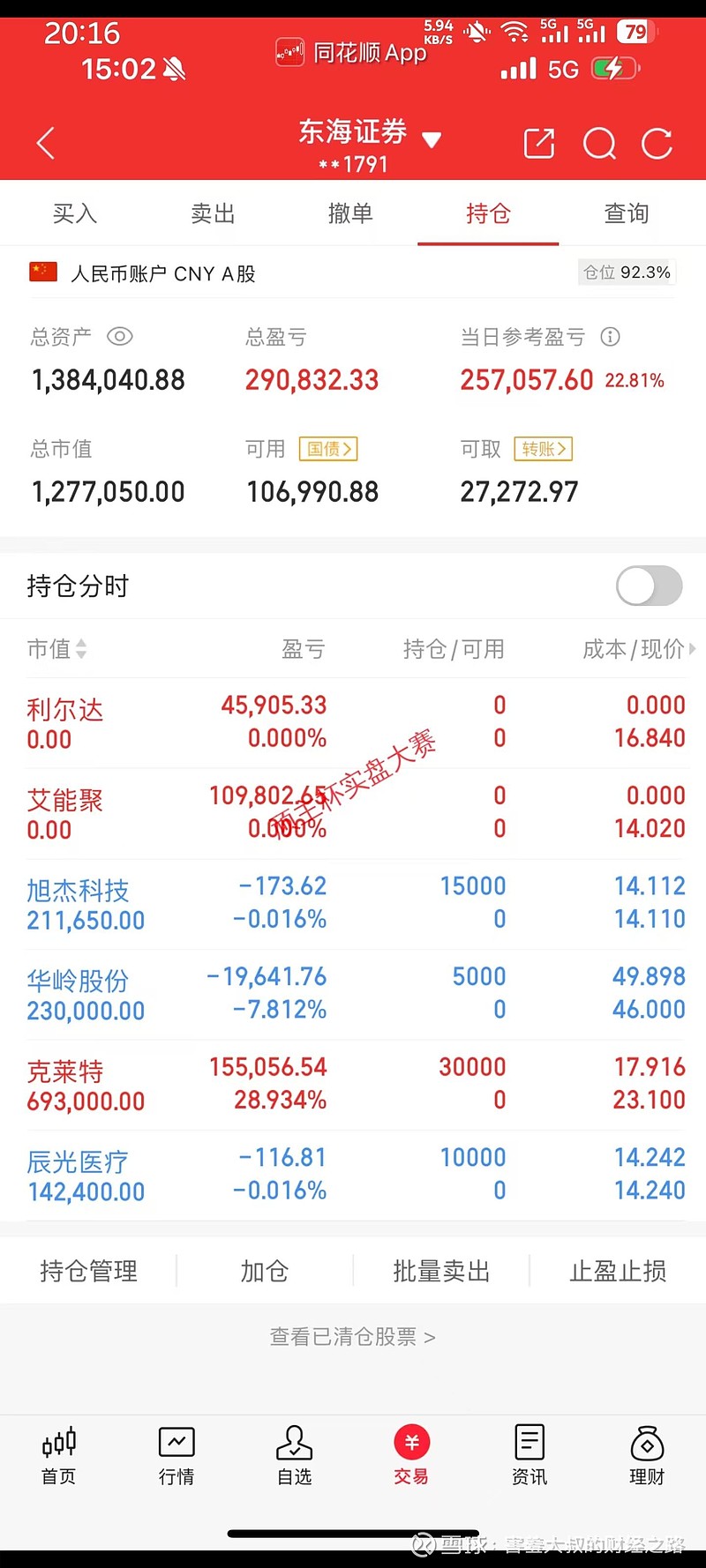Open the 克莱特 holding row
Image resolution: width=706 pixels, height=1568 pixels.
[x=353, y=1085]
